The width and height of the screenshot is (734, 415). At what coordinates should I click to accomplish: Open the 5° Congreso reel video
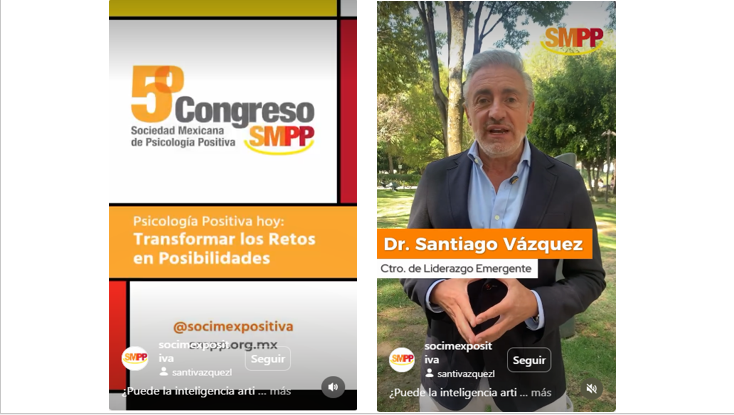(x=232, y=180)
